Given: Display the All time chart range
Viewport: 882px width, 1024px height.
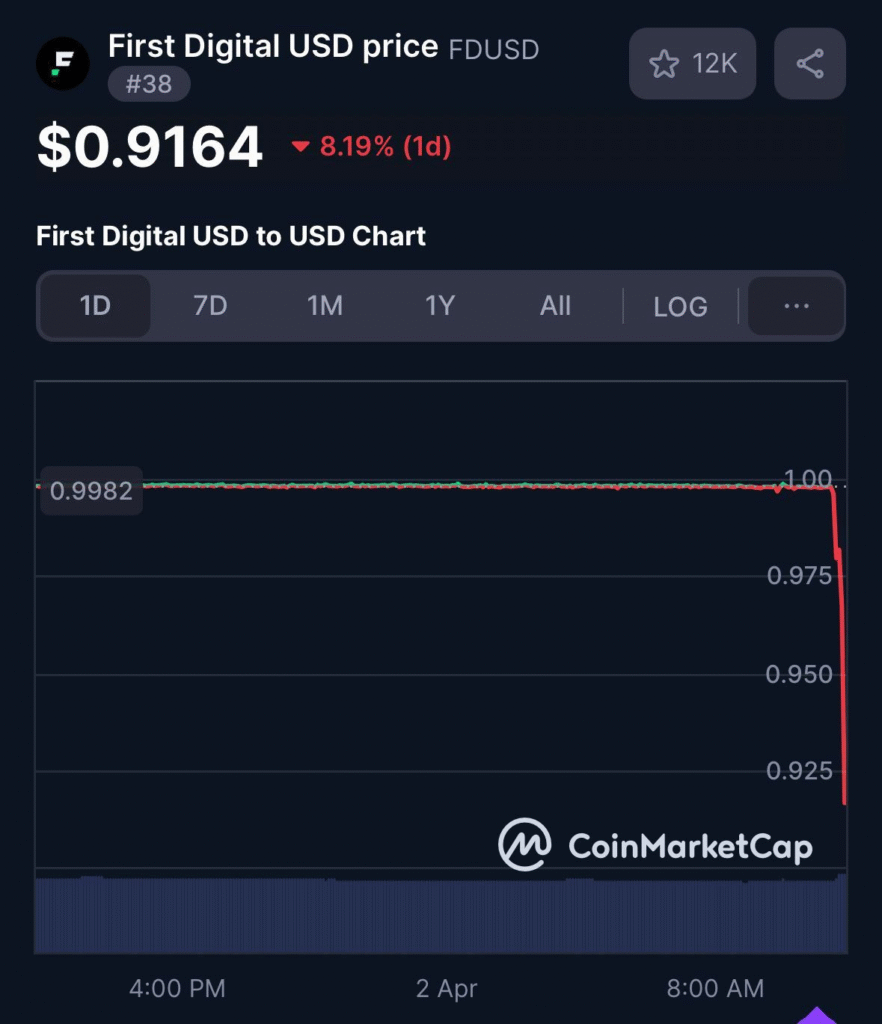Looking at the screenshot, I should tap(555, 306).
